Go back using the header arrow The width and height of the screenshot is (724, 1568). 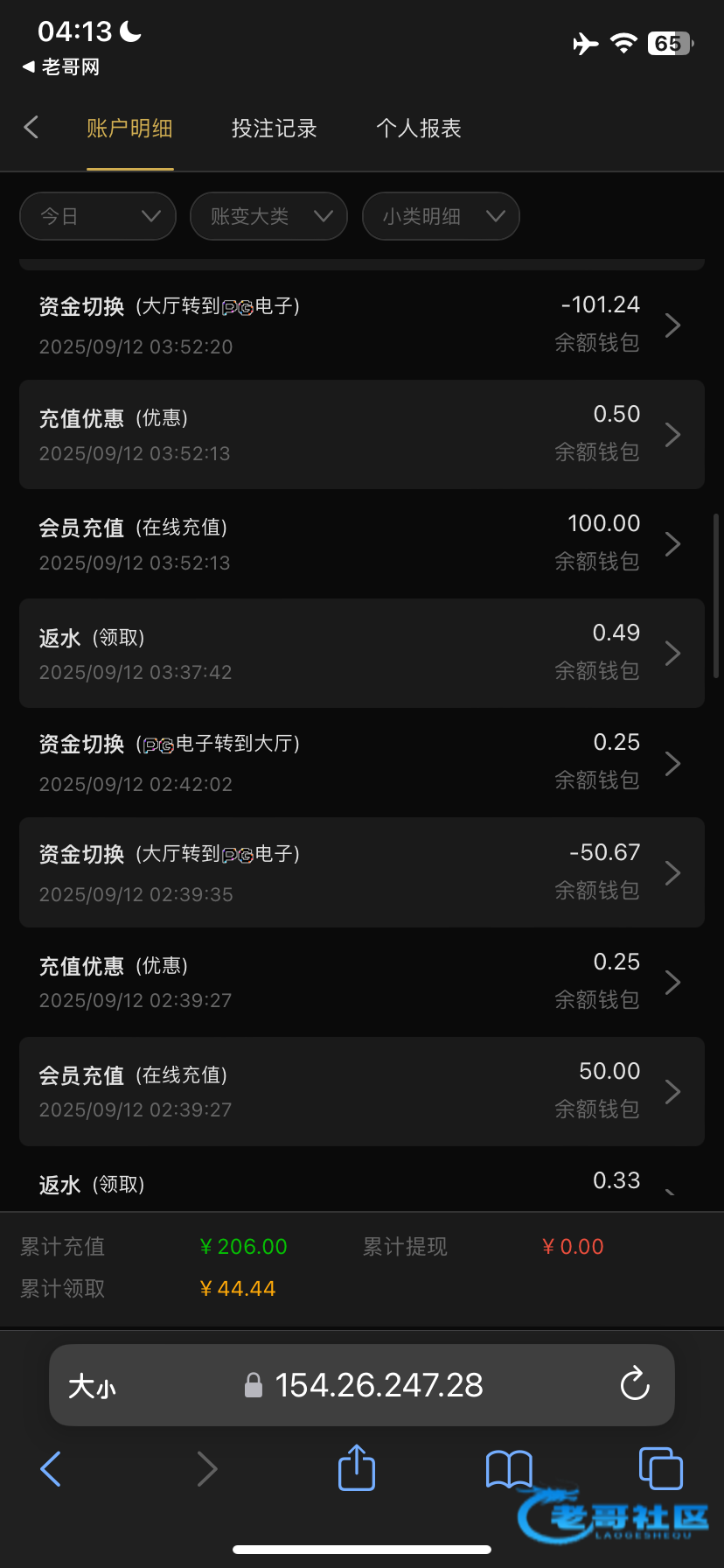tap(31, 128)
